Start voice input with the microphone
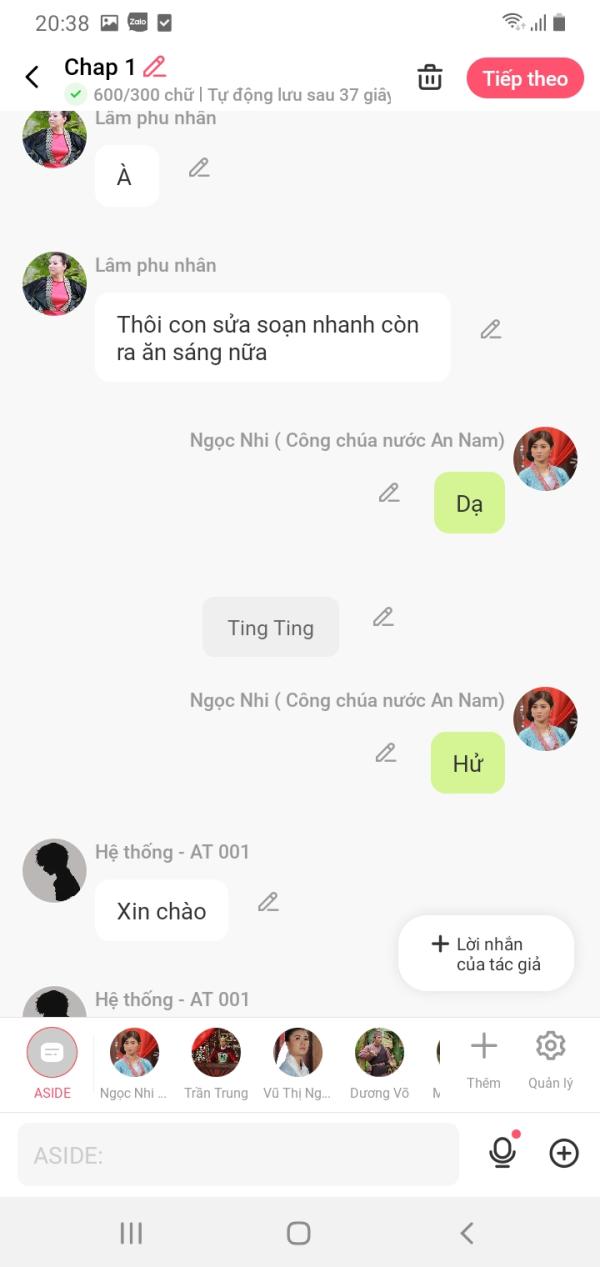This screenshot has height=1267, width=600. (502, 1153)
